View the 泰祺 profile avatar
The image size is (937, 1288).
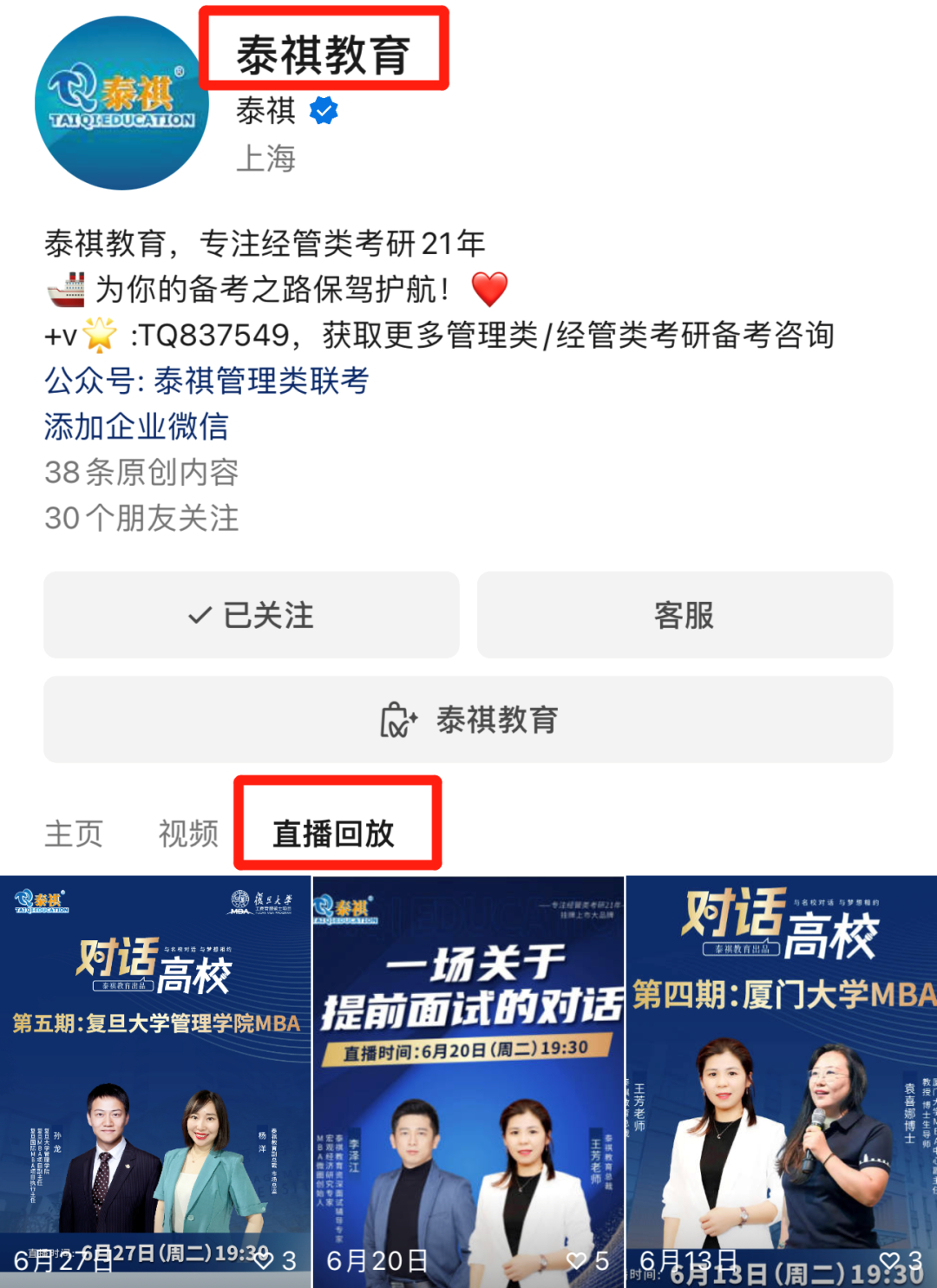(121, 103)
